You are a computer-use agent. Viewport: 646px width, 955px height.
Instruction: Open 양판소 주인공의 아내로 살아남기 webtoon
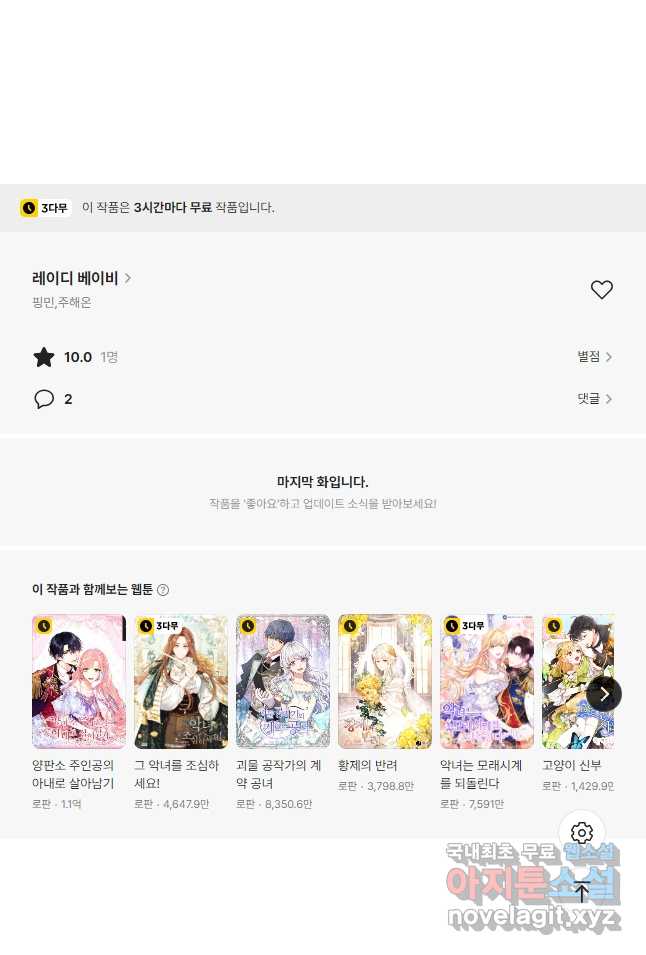coord(79,682)
